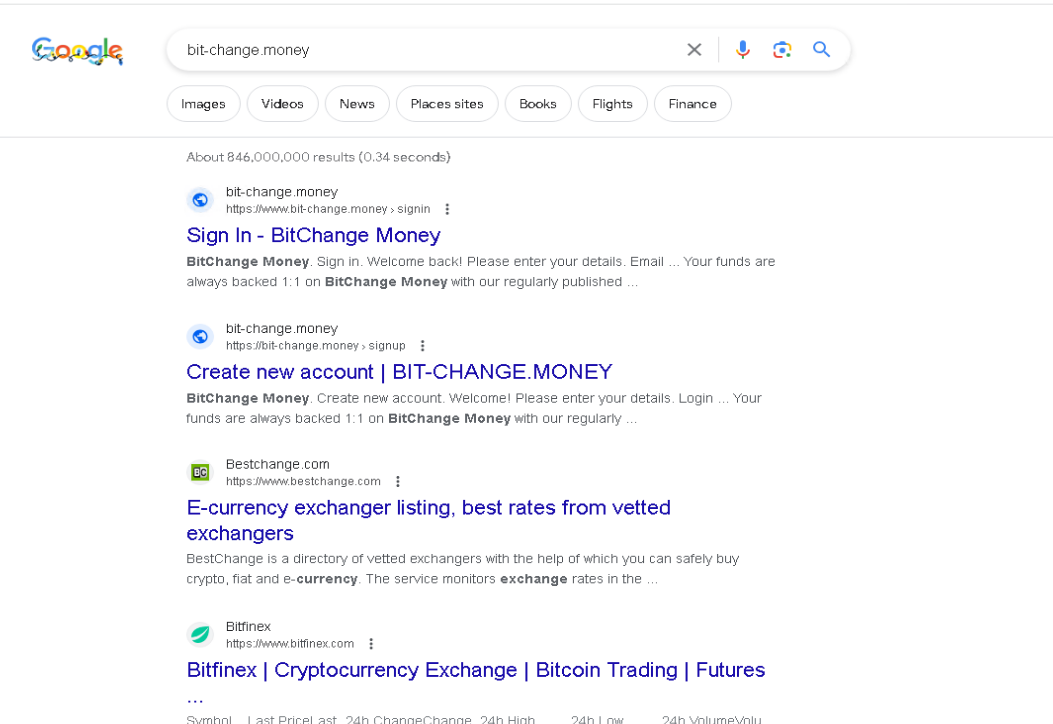Open Google Lens image search

(x=782, y=50)
